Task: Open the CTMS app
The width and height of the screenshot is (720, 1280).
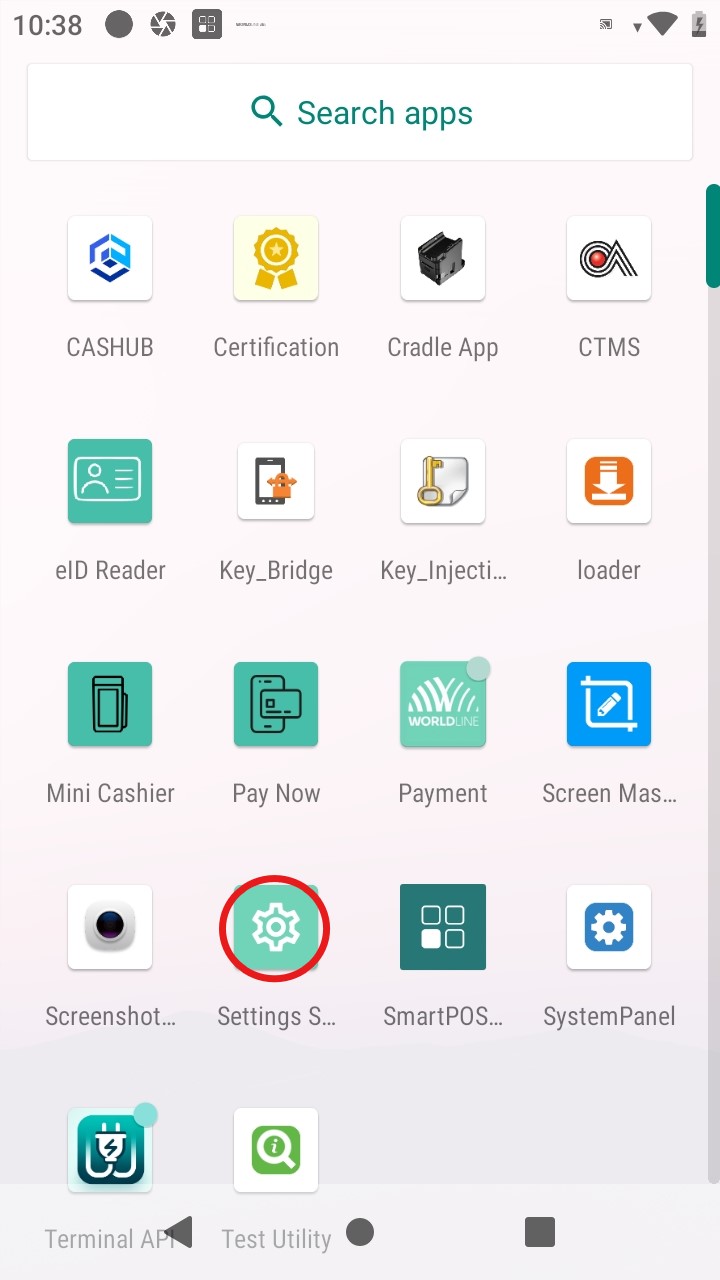Action: 608,259
